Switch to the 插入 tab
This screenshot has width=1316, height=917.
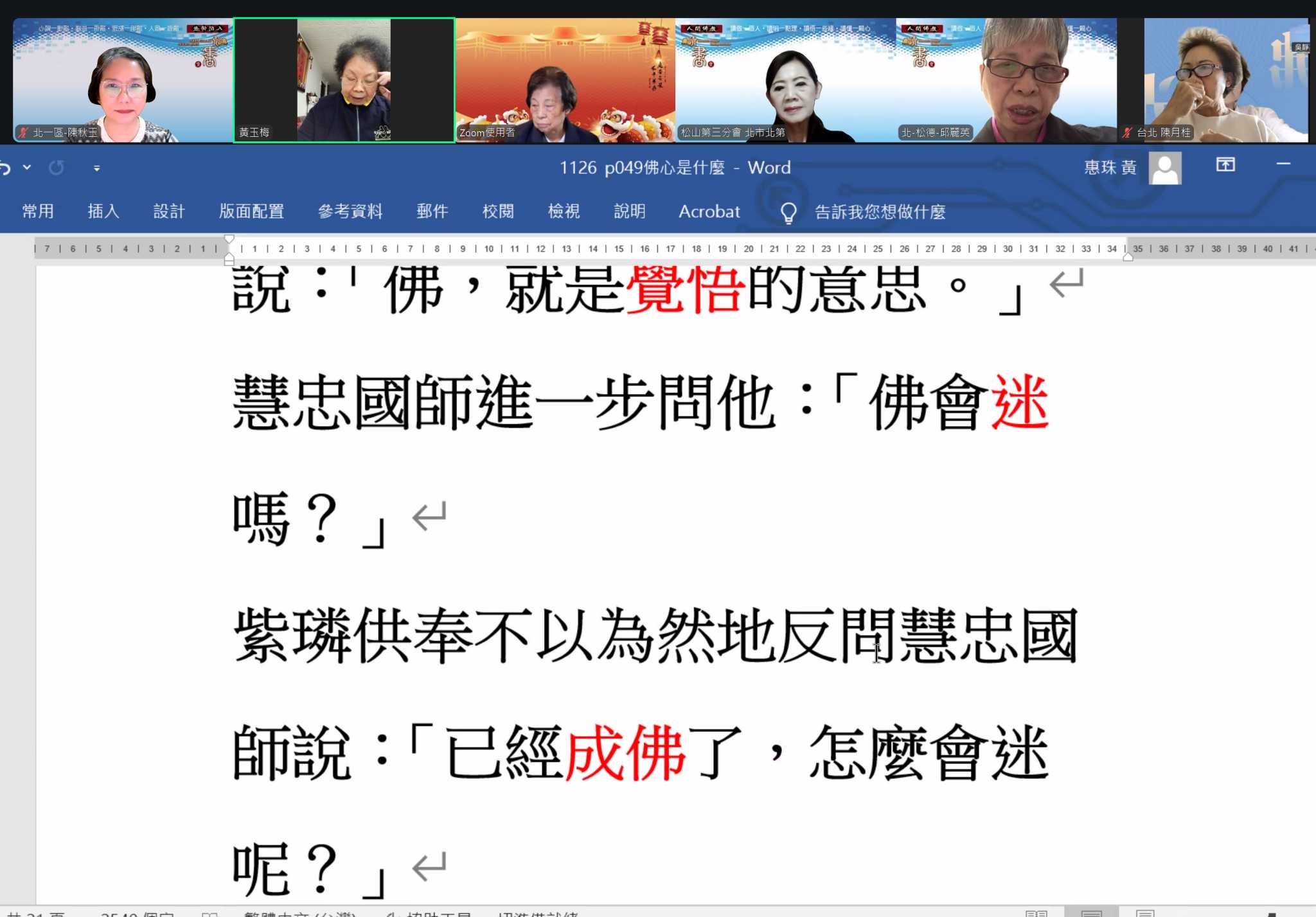click(103, 211)
